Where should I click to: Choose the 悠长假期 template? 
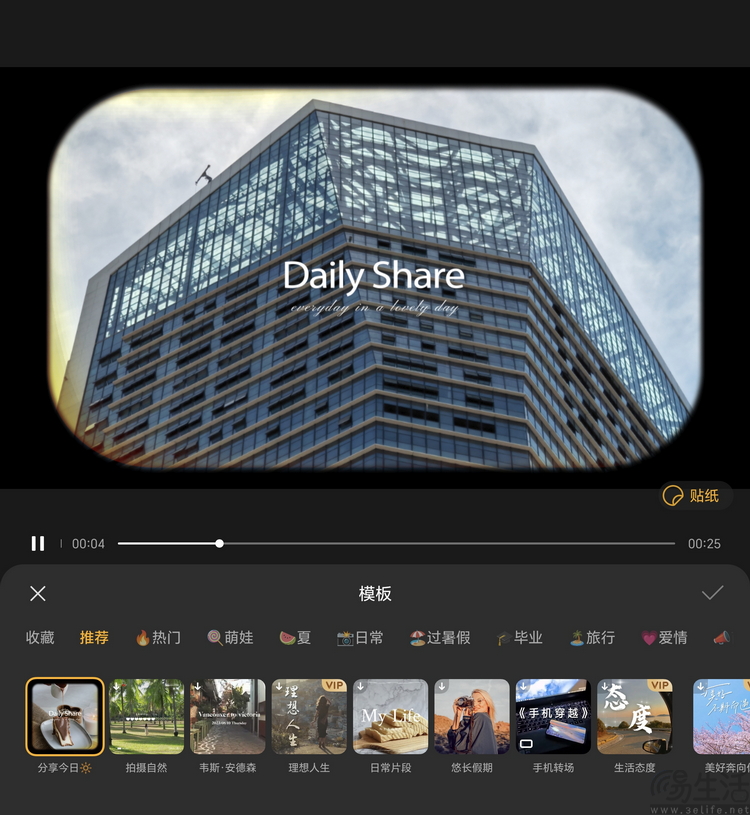[x=472, y=716]
